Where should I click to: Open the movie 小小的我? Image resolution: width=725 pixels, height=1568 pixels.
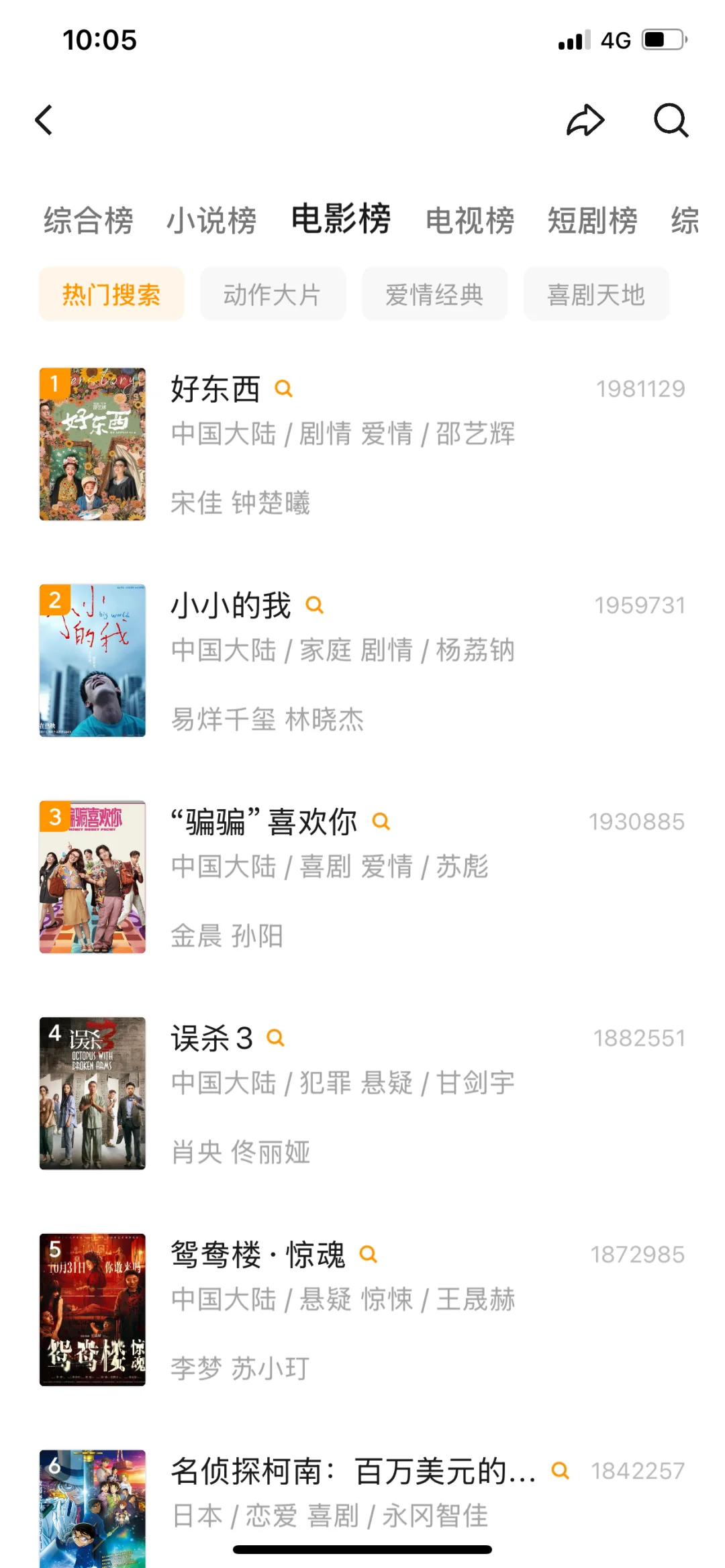pos(362,661)
